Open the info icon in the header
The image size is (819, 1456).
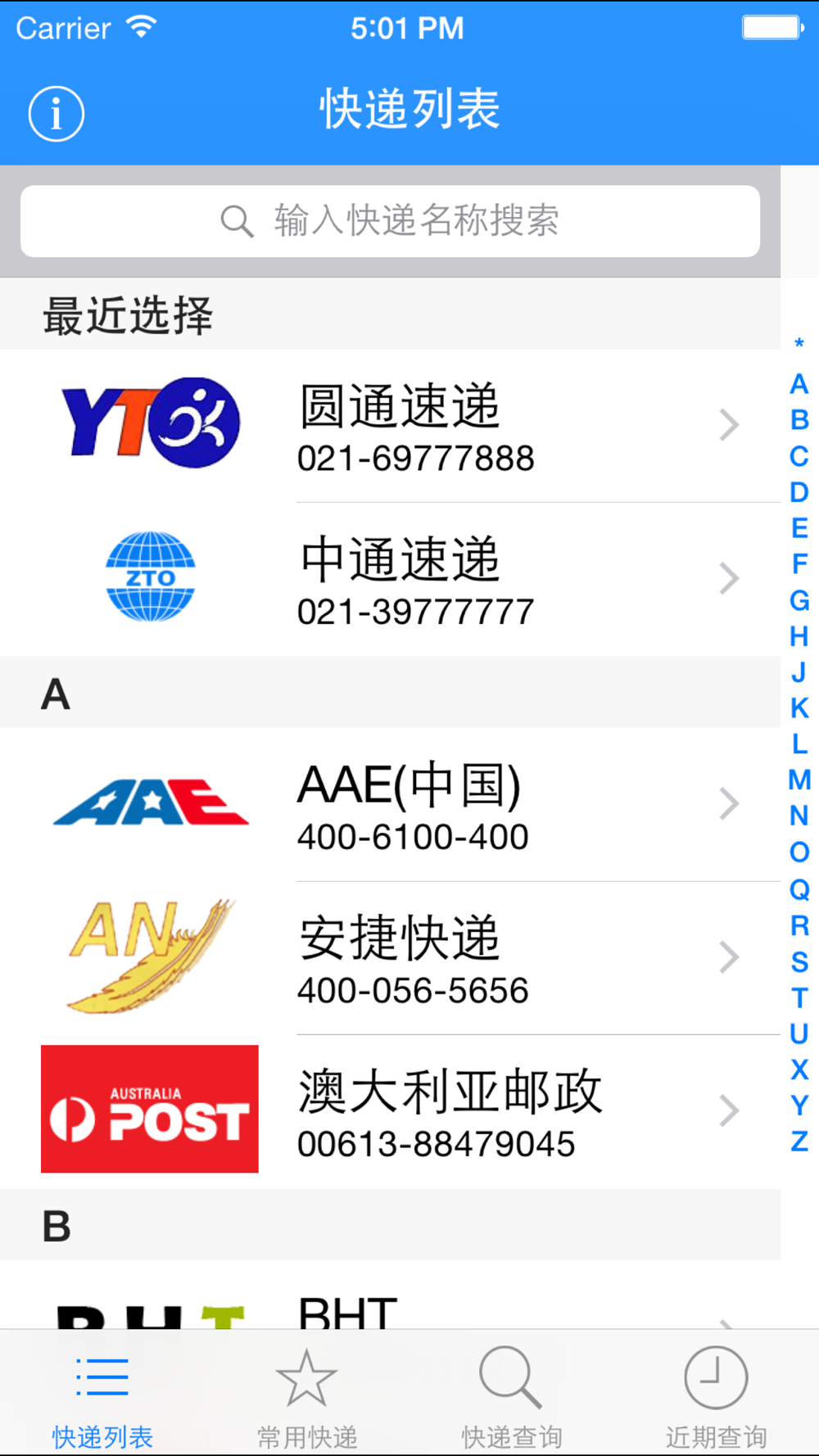coord(56,114)
